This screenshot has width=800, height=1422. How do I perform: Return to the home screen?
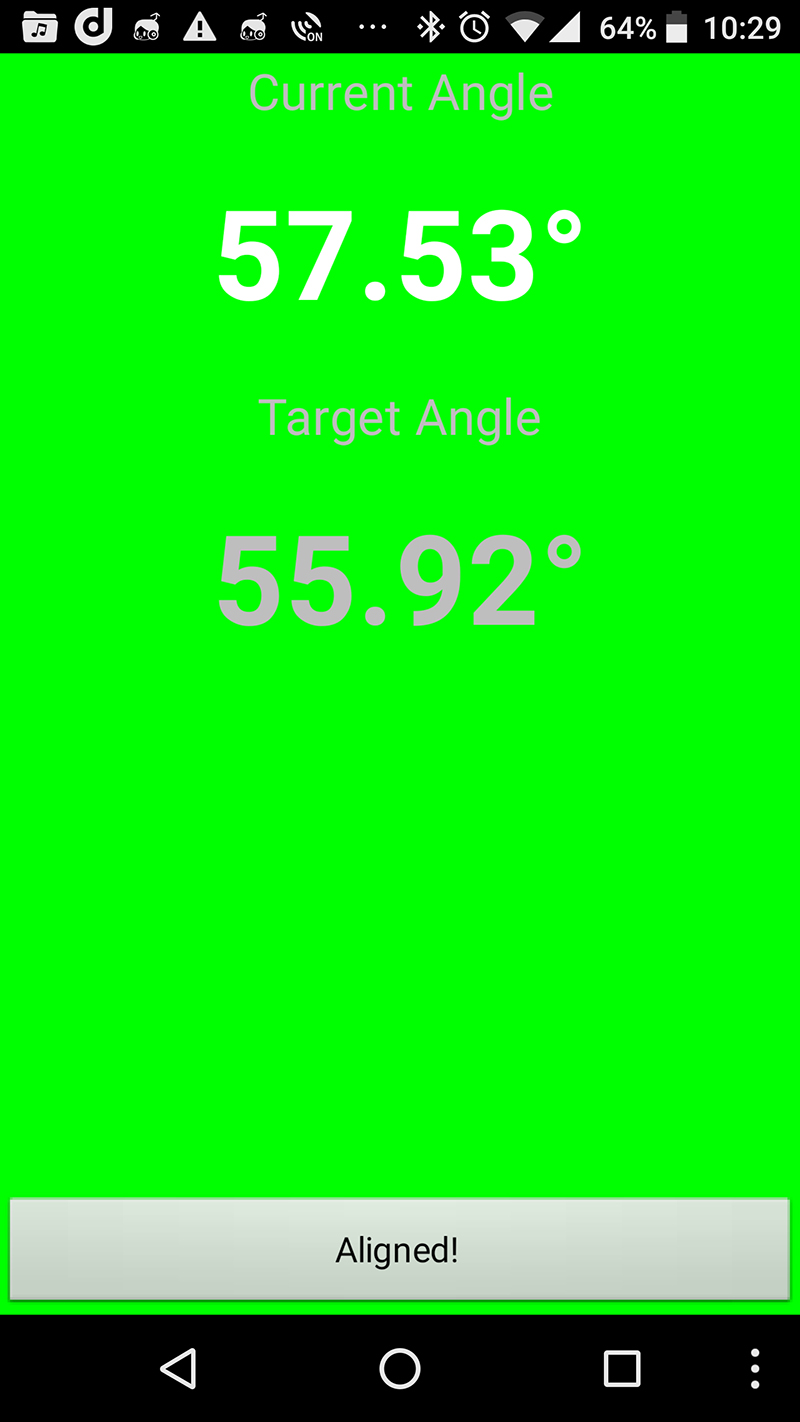400,1368
